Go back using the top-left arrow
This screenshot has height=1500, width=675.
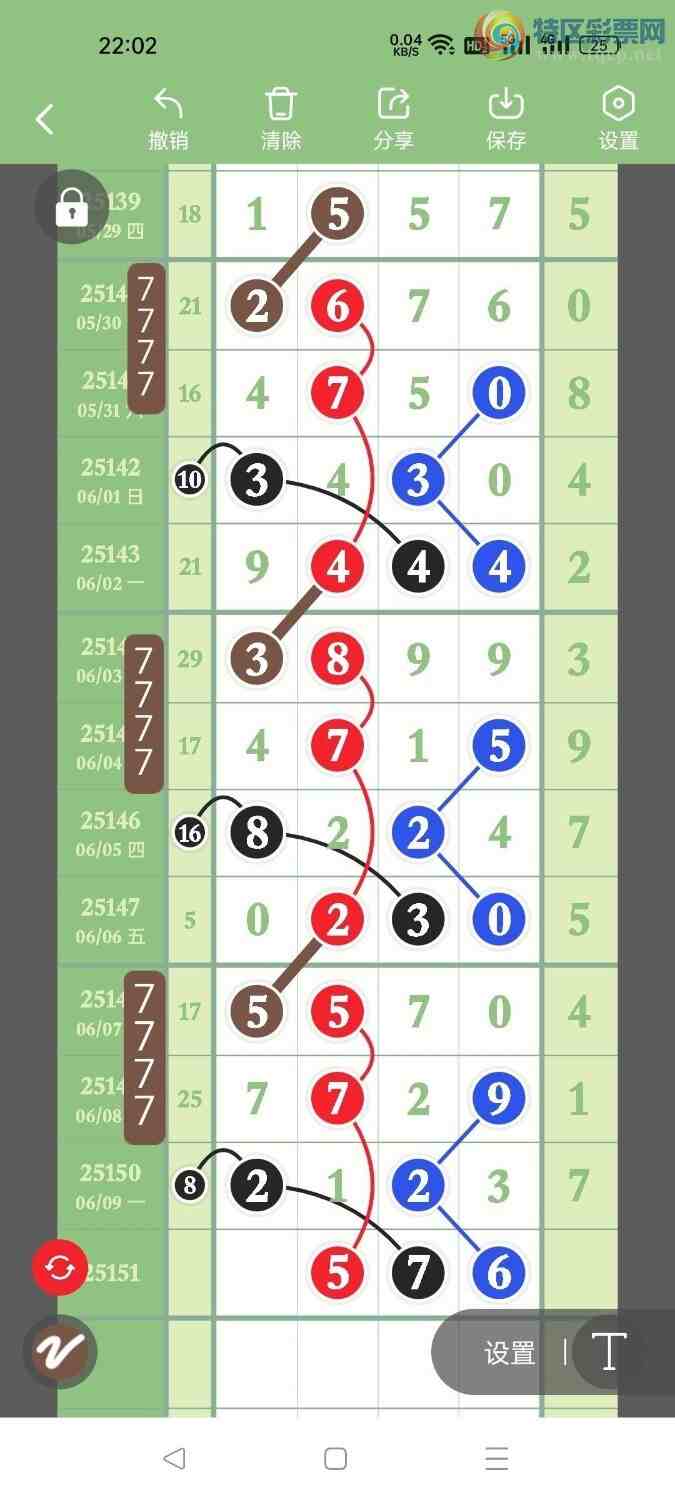45,120
